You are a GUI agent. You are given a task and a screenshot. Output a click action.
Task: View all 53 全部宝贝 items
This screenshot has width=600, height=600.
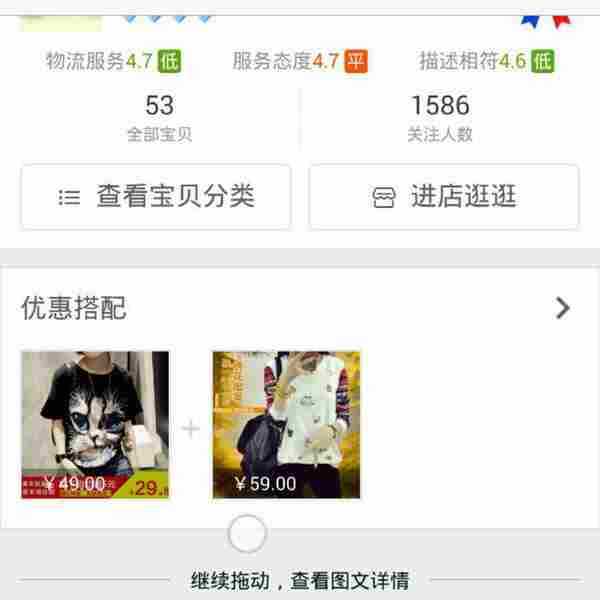tap(159, 117)
